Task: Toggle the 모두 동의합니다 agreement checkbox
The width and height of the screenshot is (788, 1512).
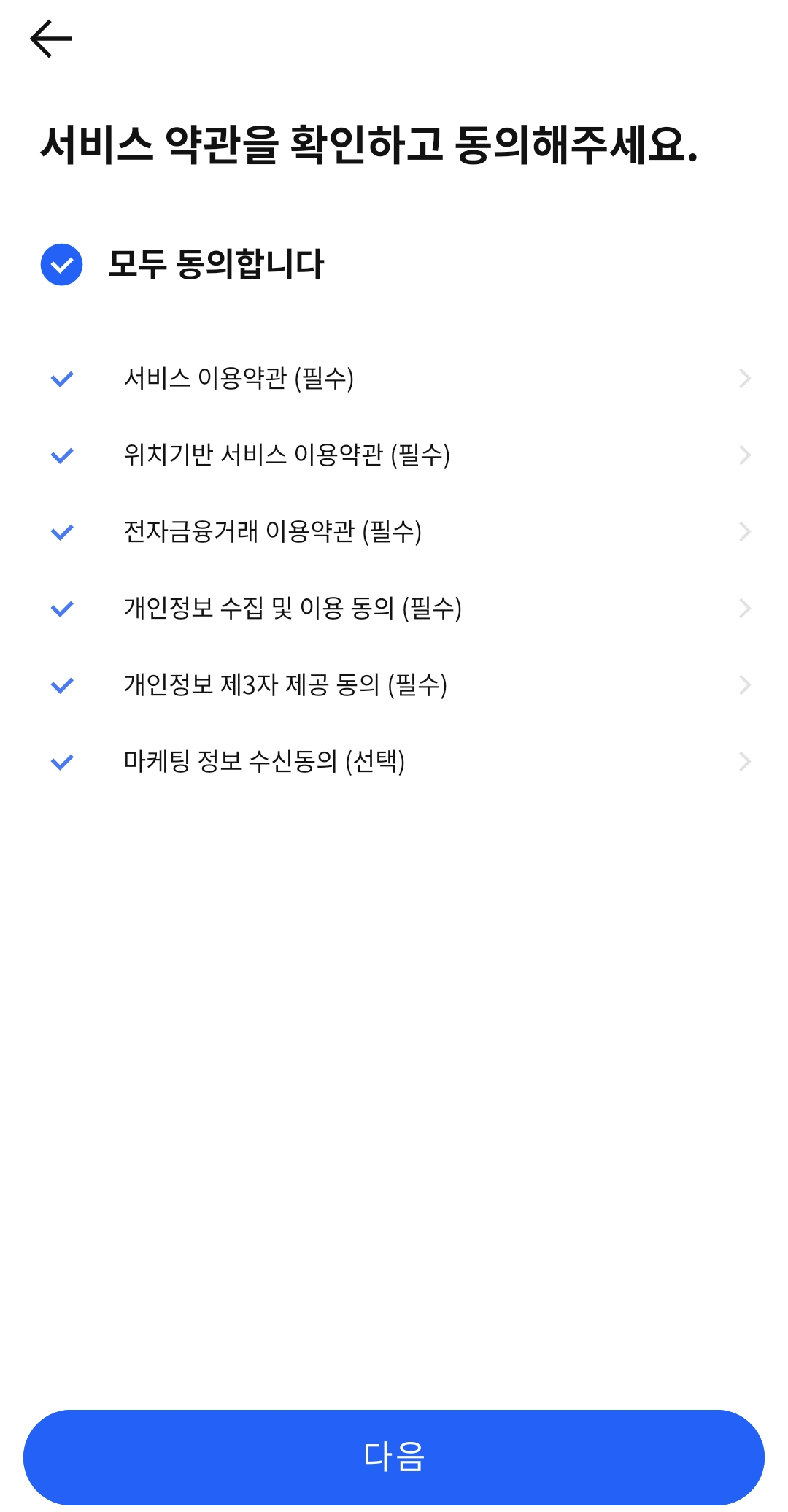Action: click(x=61, y=264)
